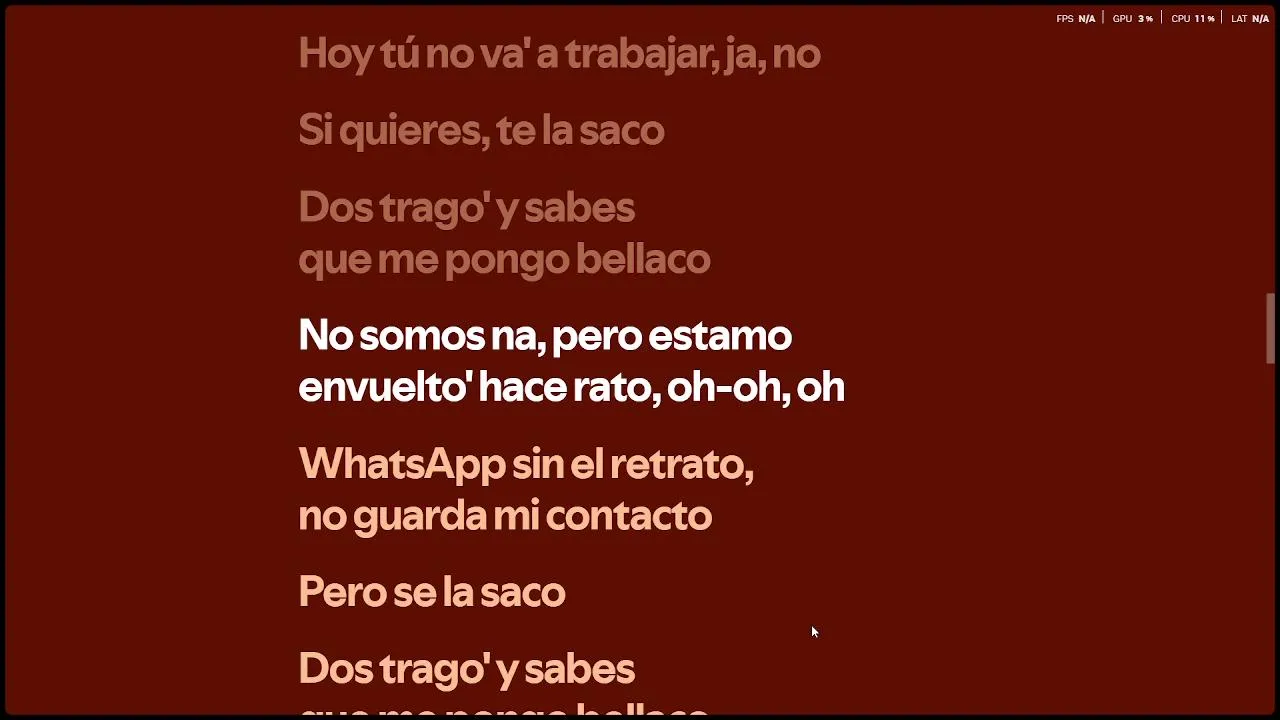Jump to lyric line 'Pero se la saco'
The width and height of the screenshot is (1280, 720).
click(x=431, y=592)
